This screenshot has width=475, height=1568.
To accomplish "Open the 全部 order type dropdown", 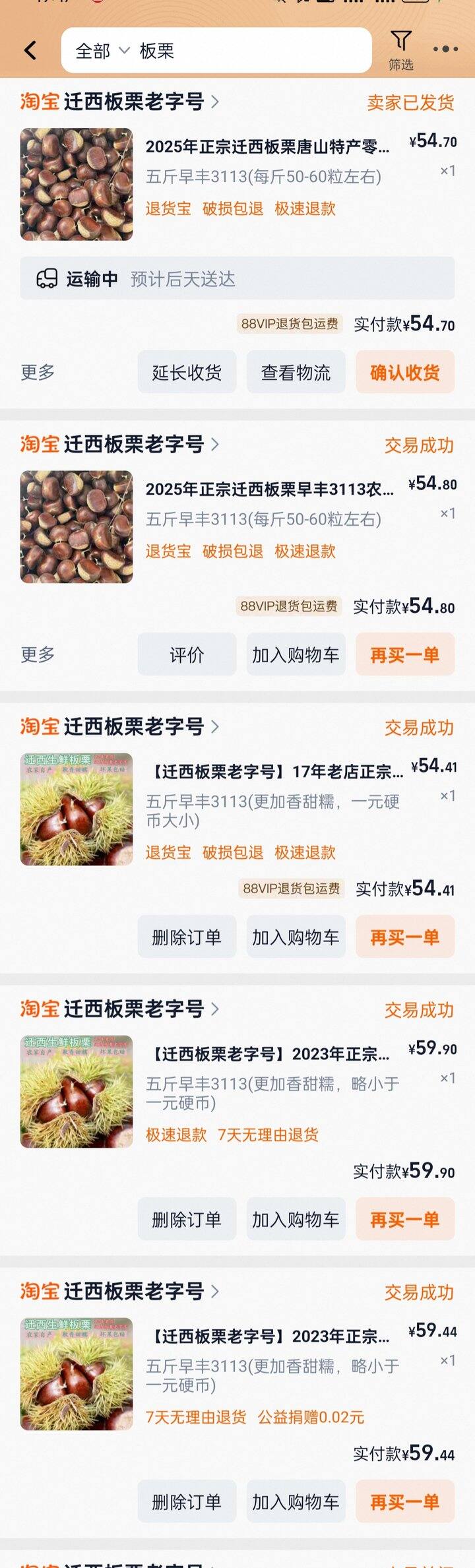I will point(102,51).
